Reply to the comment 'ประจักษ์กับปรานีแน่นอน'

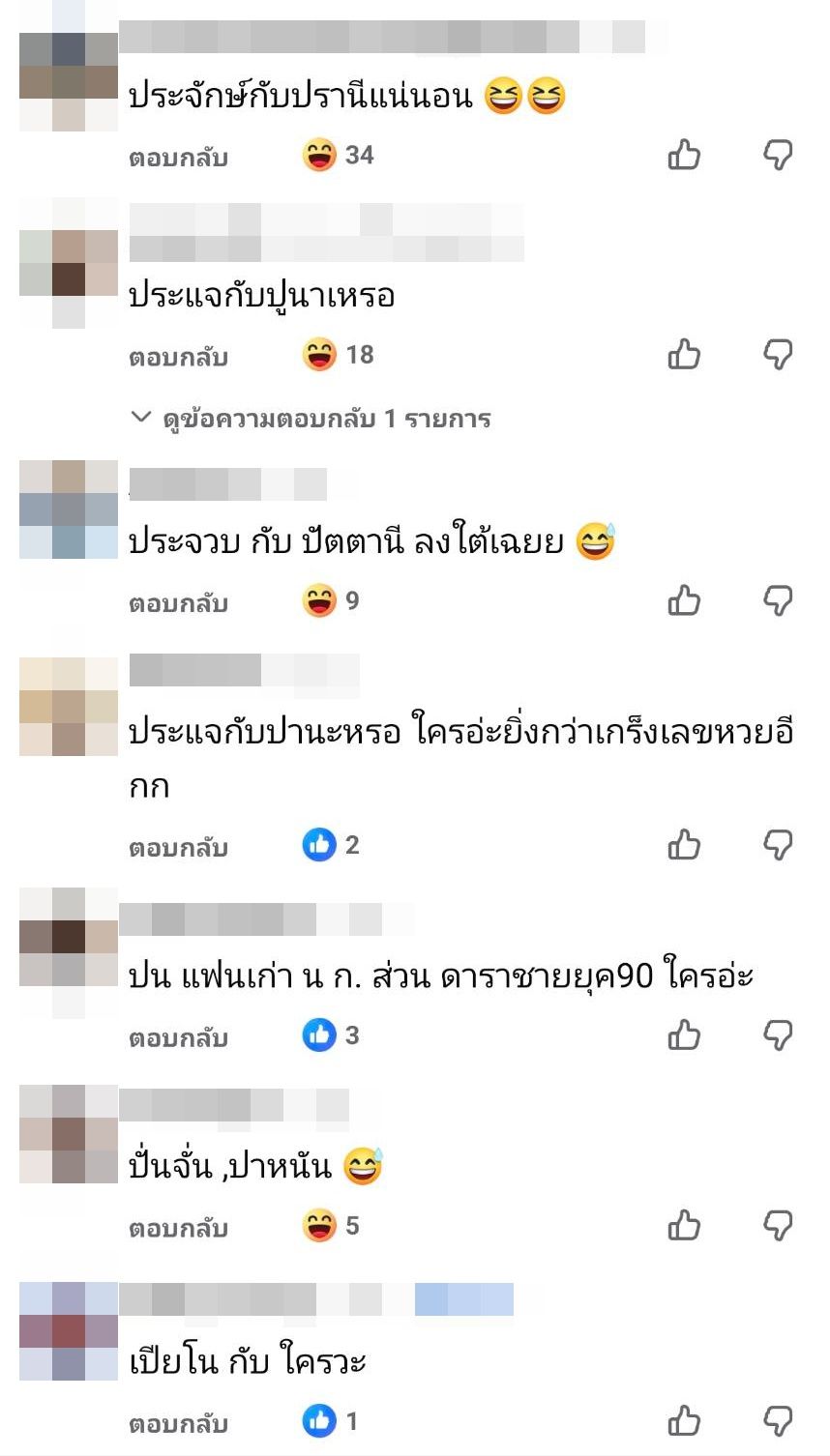pyautogui.click(x=178, y=157)
